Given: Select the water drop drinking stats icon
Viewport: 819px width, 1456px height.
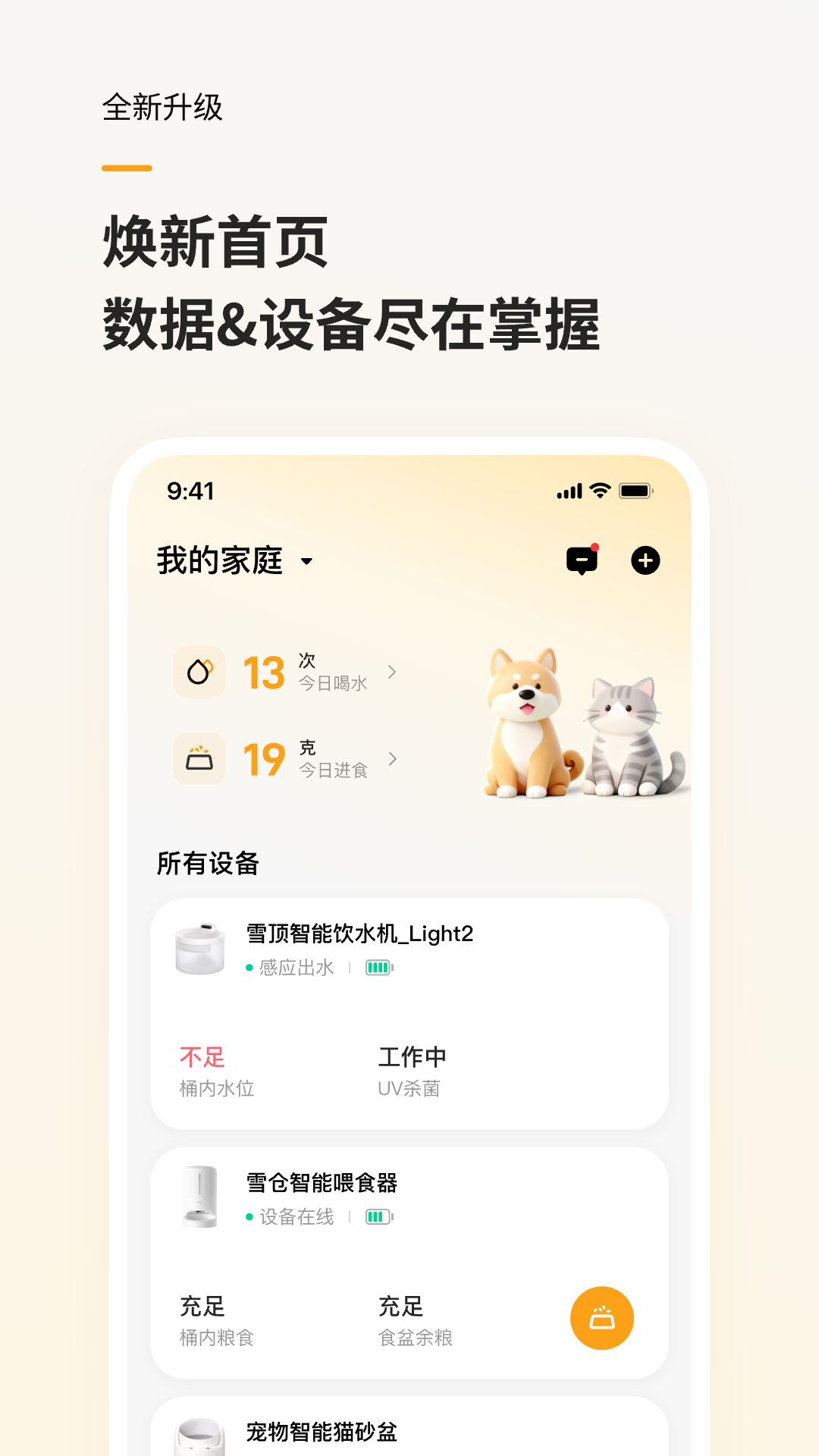Looking at the screenshot, I should [199, 672].
